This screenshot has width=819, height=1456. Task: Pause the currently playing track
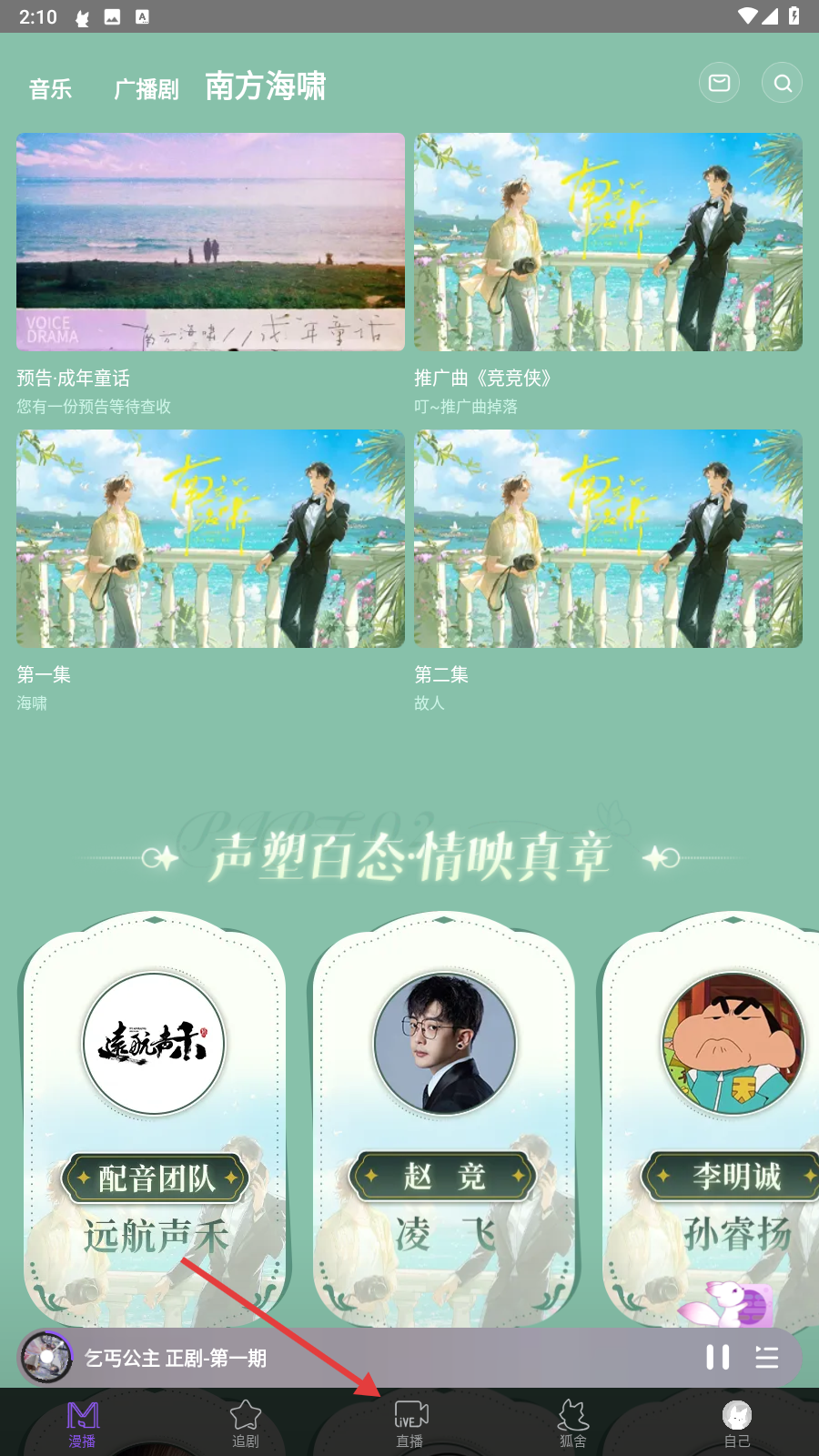coord(717,1358)
